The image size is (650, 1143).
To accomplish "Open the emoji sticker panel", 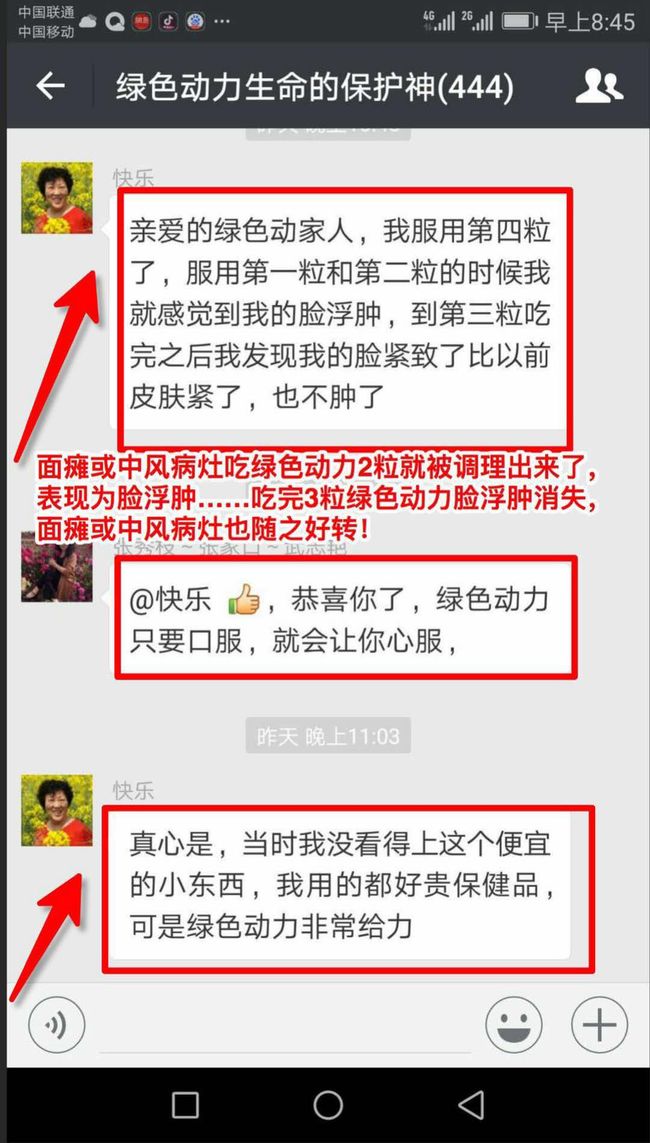I will pyautogui.click(x=514, y=1025).
